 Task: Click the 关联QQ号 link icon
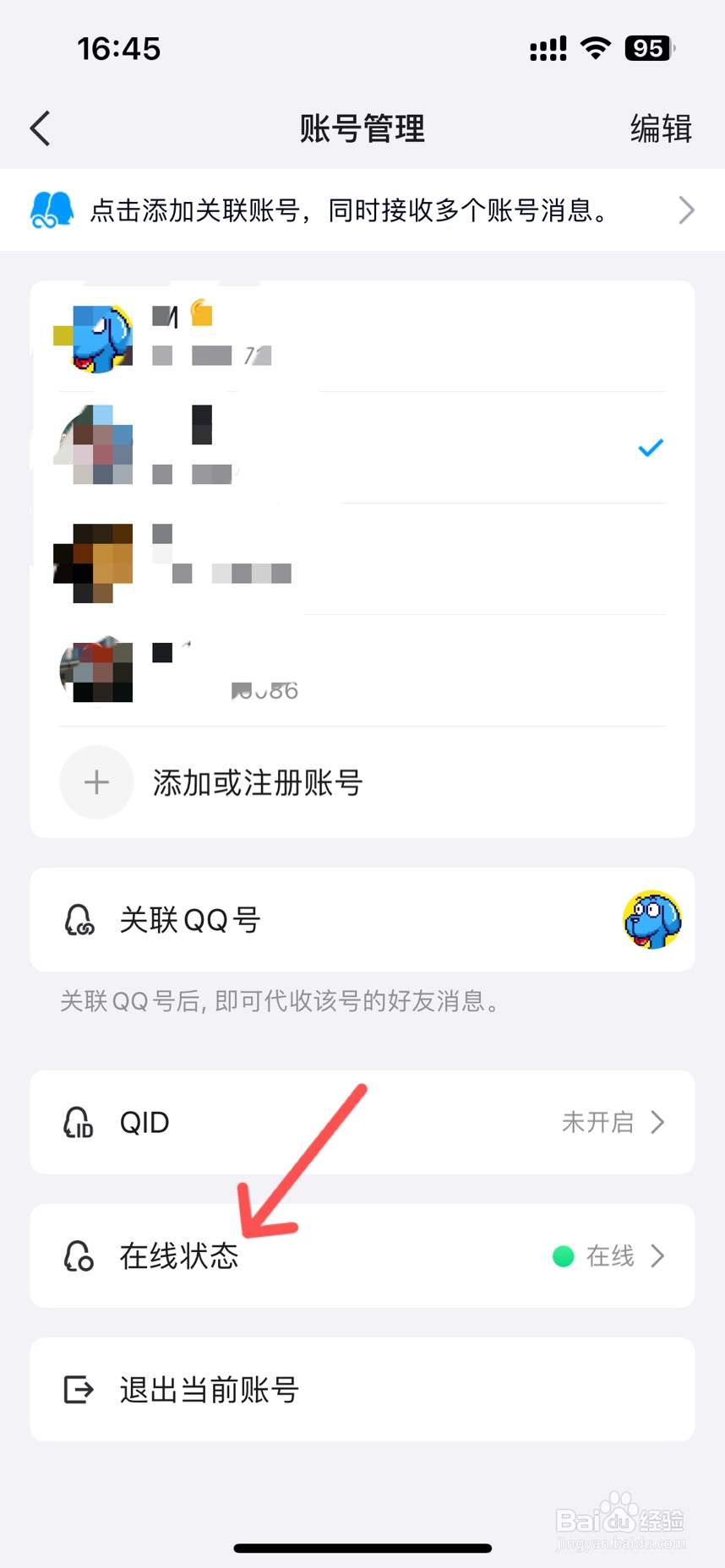[x=79, y=920]
